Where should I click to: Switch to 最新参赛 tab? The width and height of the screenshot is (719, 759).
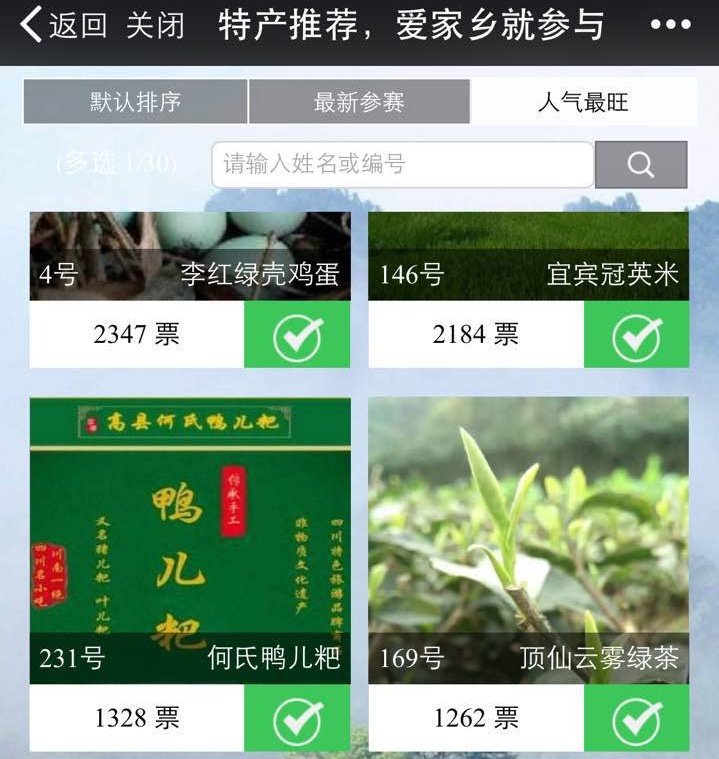point(359,102)
